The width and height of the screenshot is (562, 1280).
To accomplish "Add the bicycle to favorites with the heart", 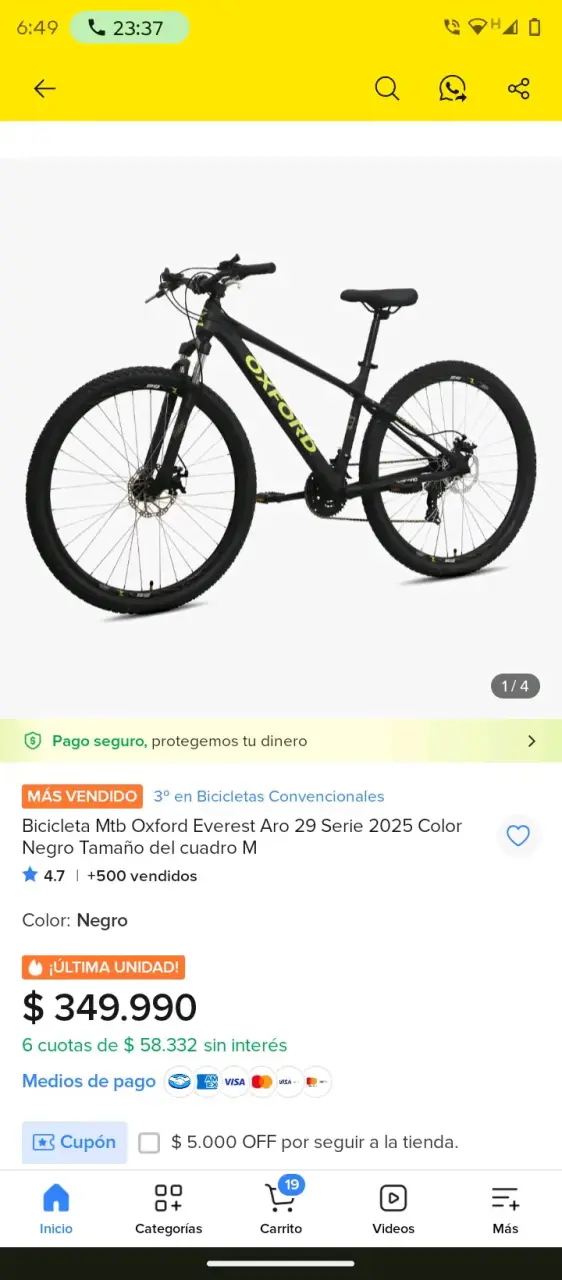I will (518, 836).
